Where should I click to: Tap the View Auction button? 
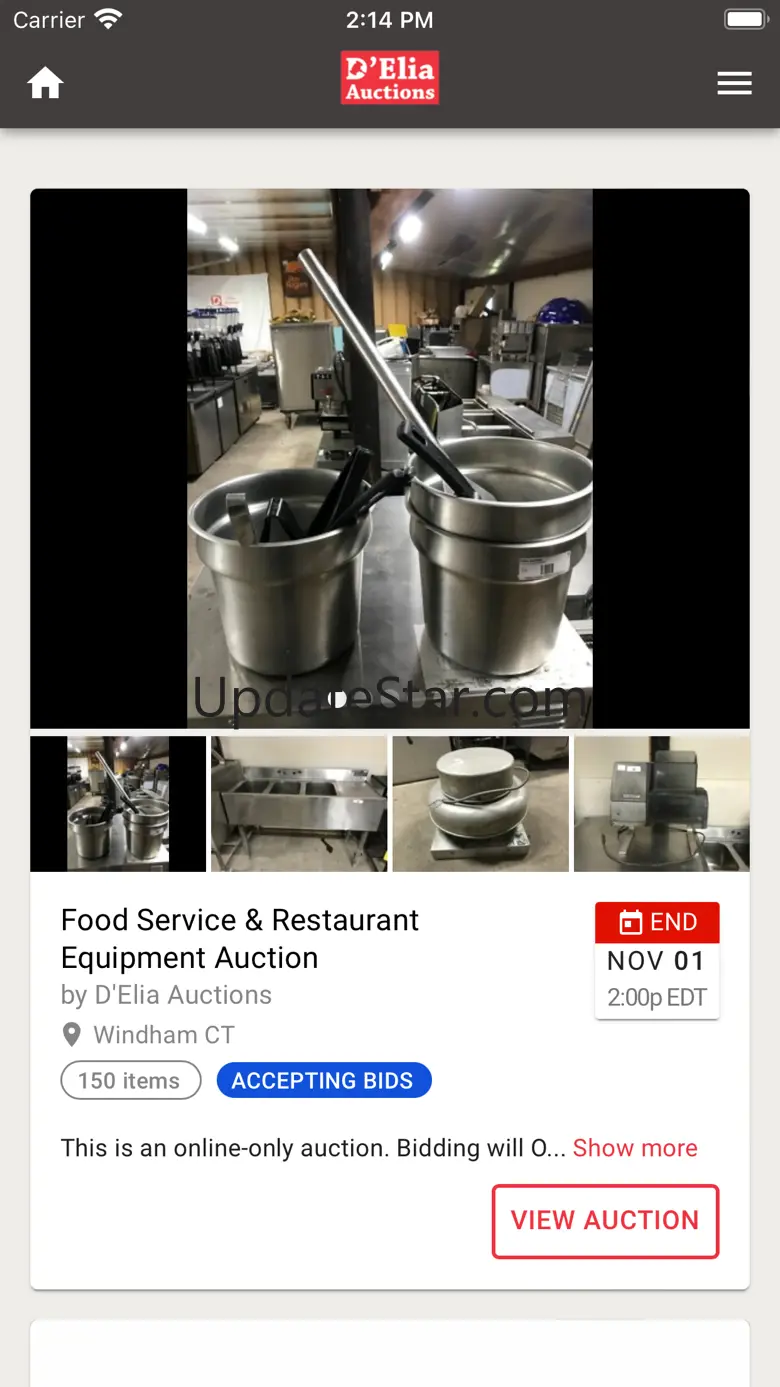(x=605, y=1221)
